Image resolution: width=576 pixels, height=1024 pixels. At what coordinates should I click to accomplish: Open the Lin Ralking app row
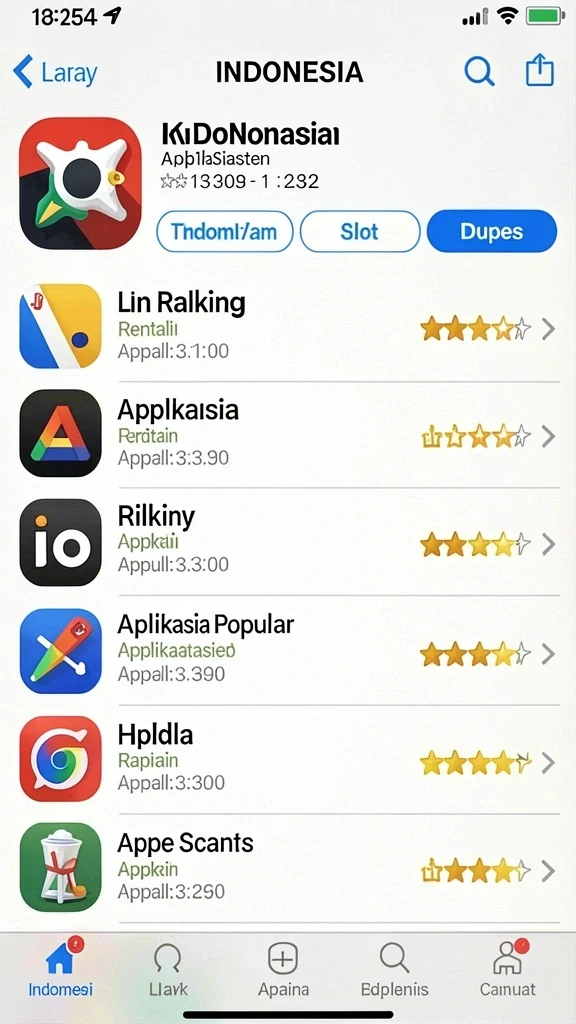tap(288, 327)
